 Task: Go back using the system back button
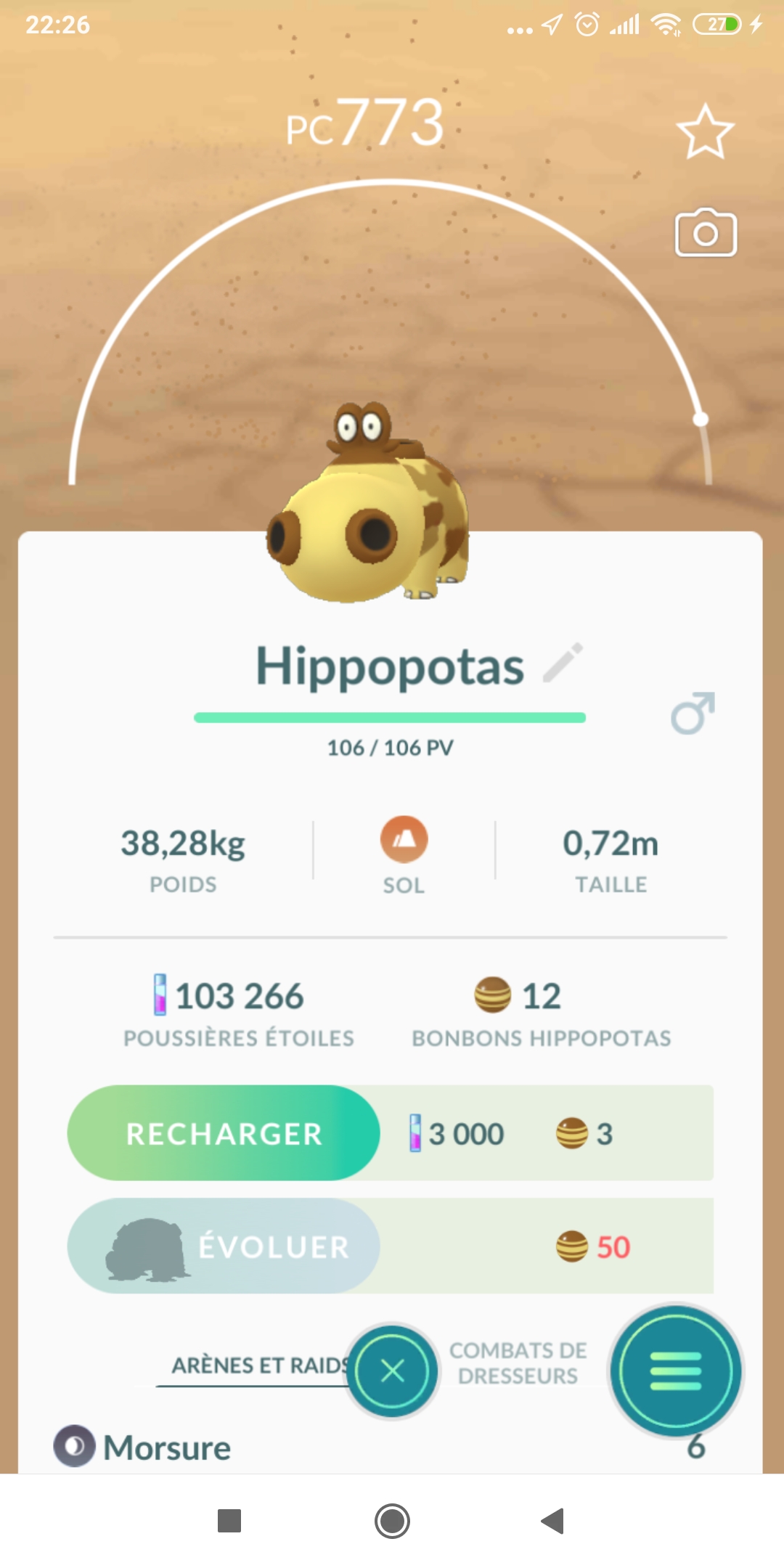[552, 1521]
